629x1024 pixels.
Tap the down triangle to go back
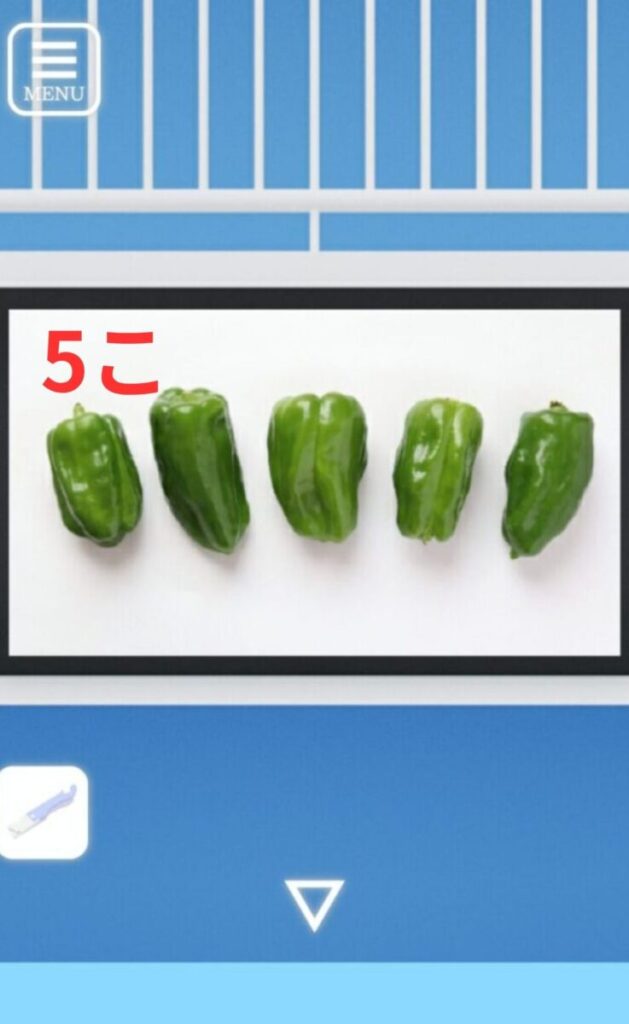[314, 904]
